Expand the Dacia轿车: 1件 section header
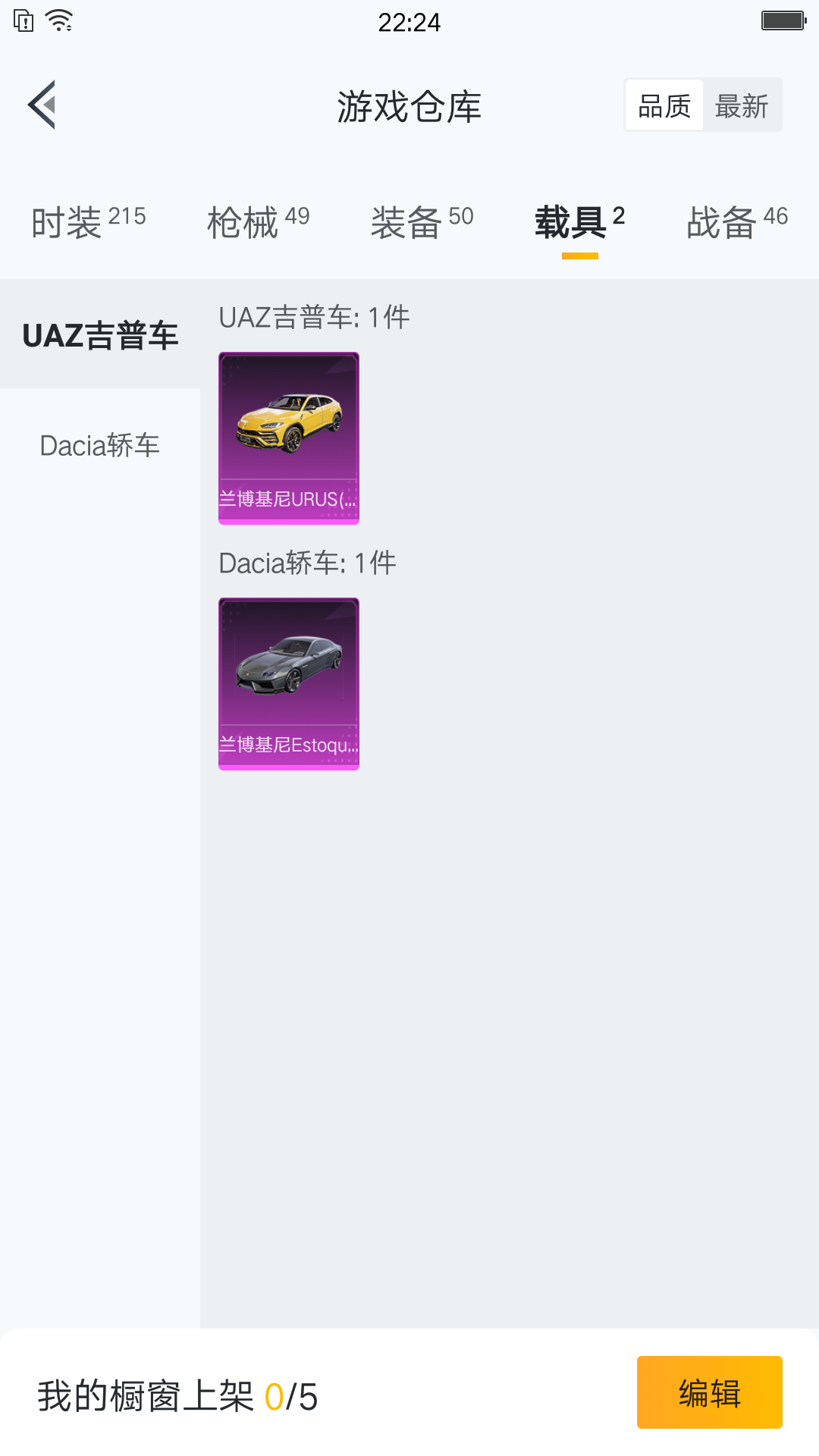Viewport: 819px width, 1456px height. (306, 563)
